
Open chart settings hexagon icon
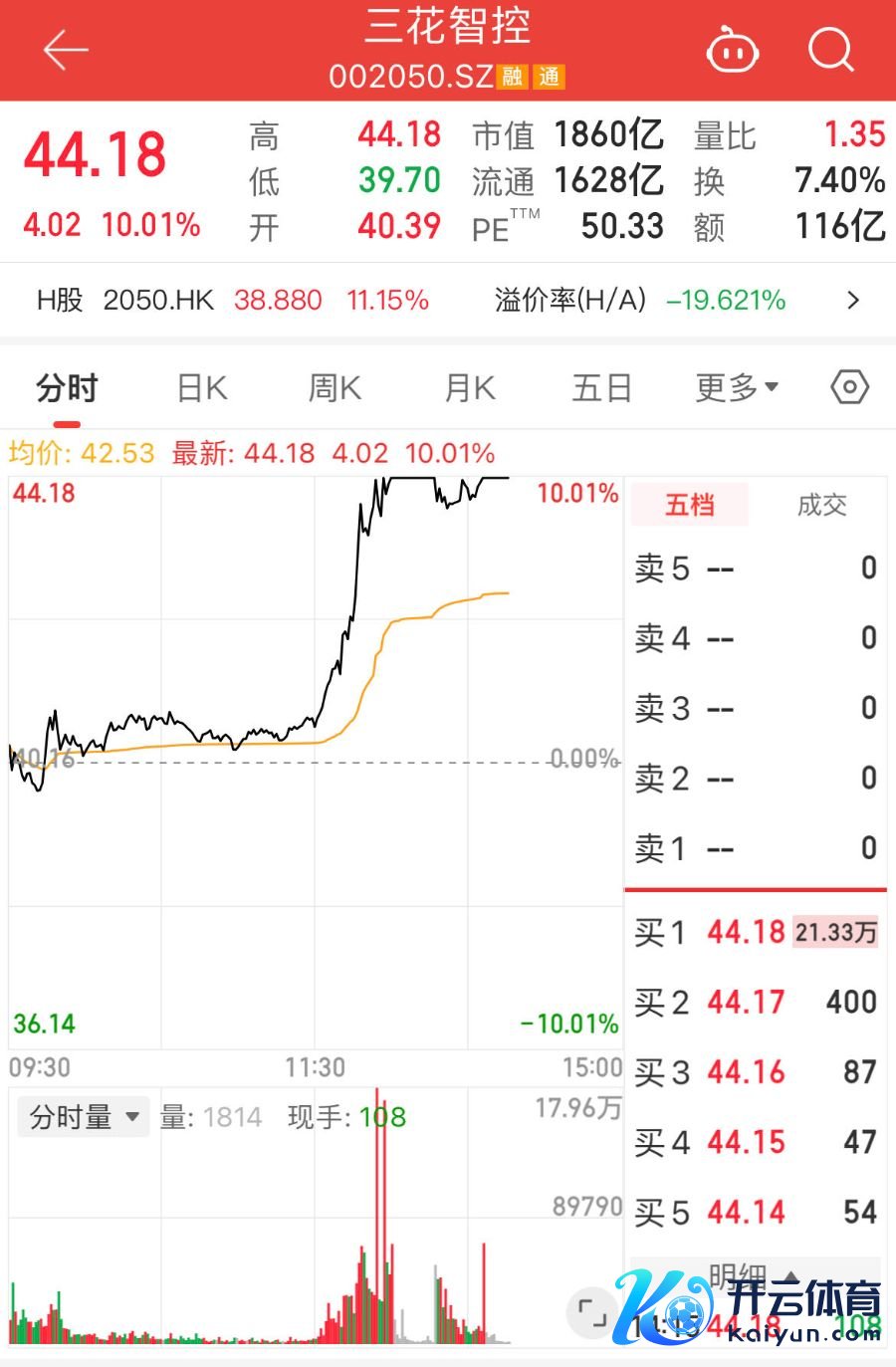click(849, 387)
